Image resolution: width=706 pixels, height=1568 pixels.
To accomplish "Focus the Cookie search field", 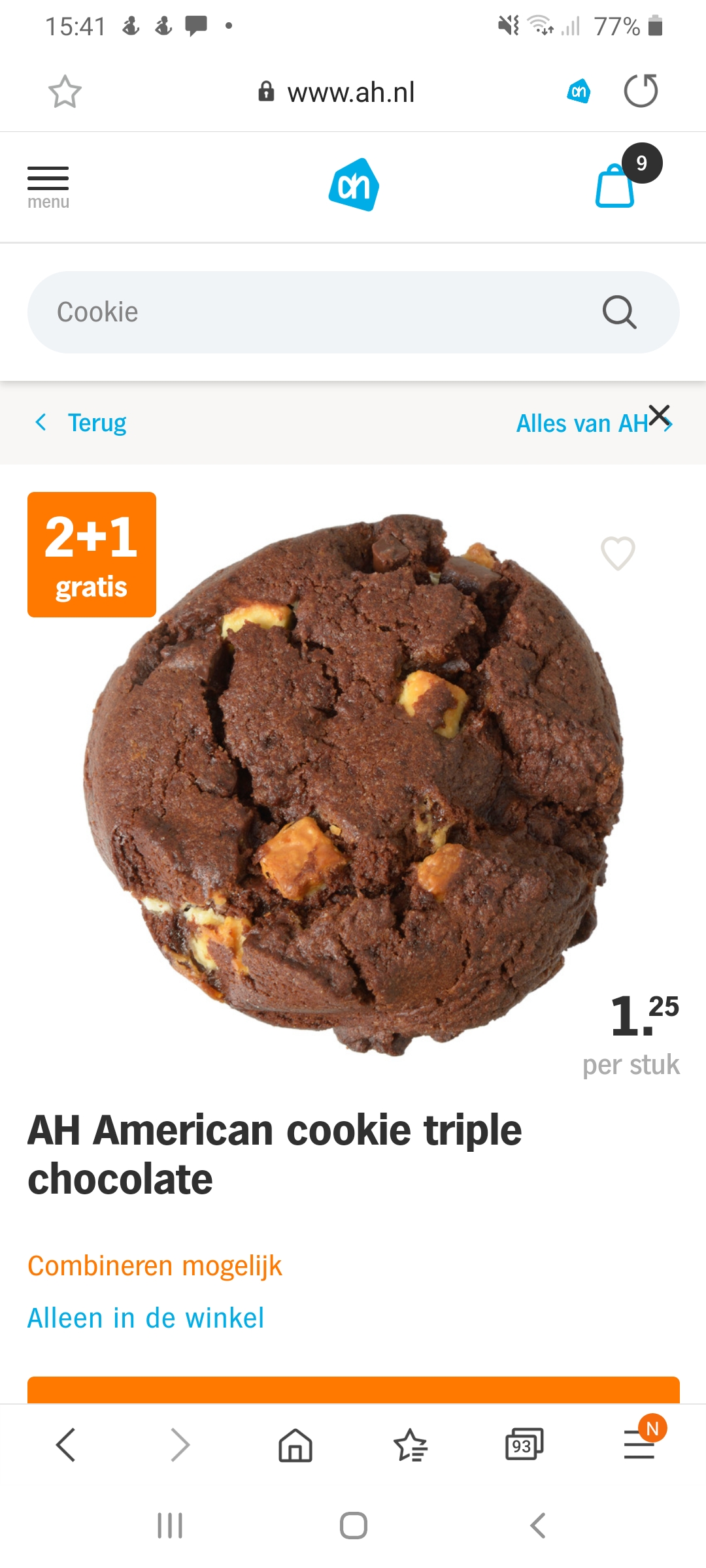I will [314, 312].
